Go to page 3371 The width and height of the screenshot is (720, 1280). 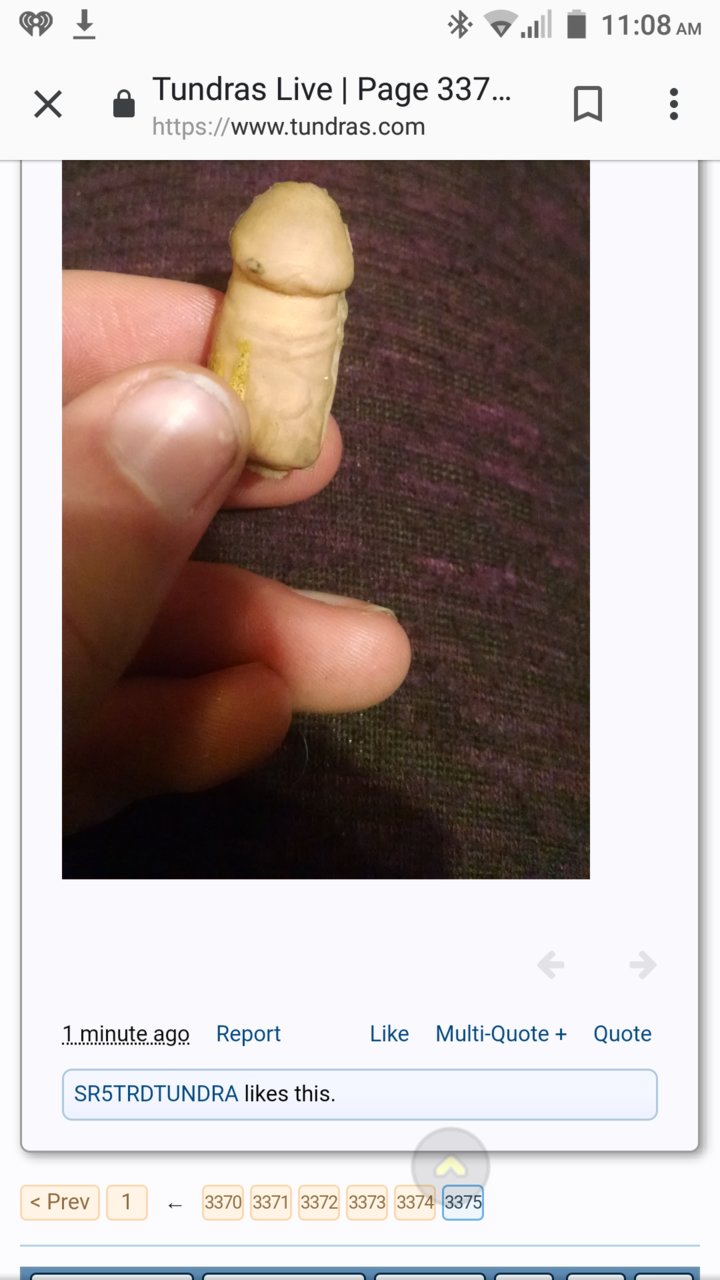(271, 1203)
